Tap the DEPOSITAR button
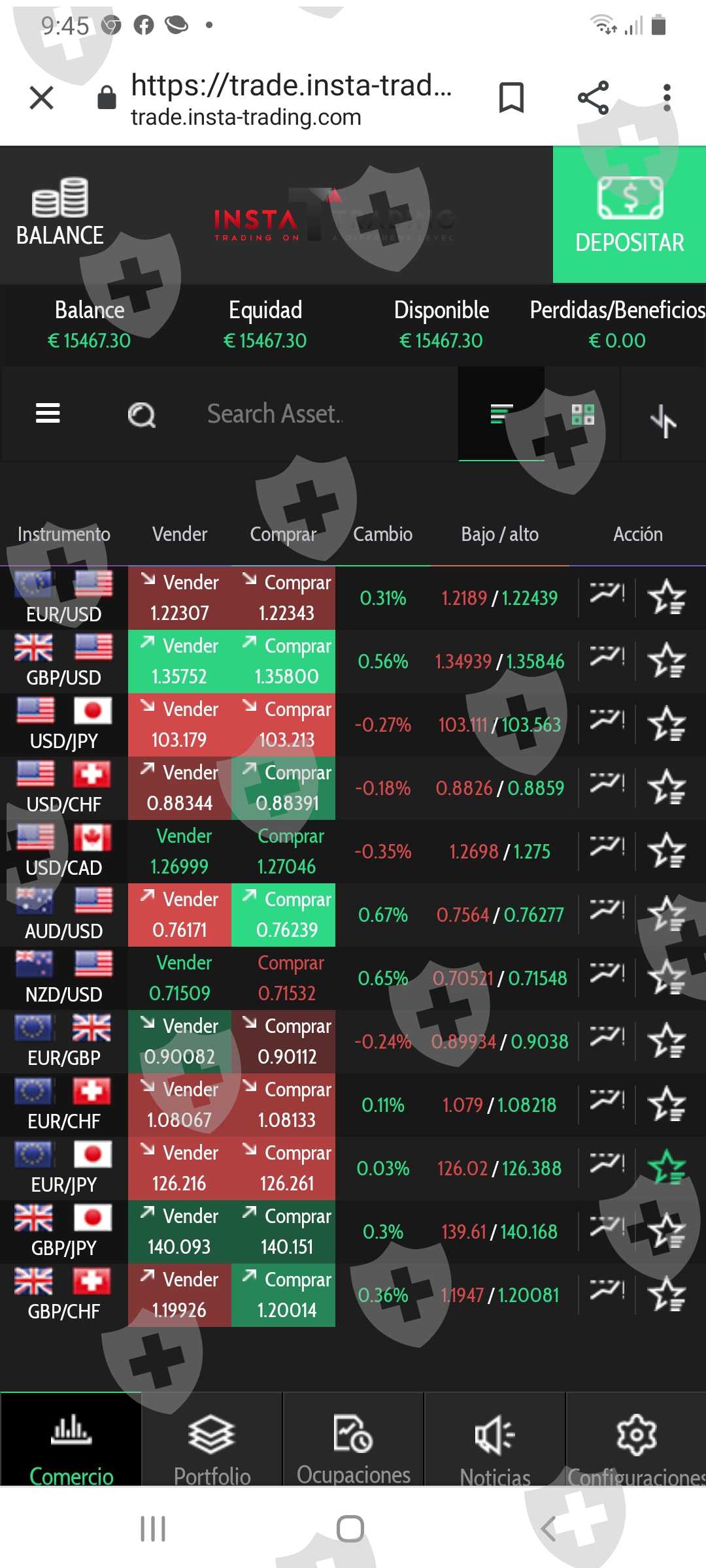 630,215
